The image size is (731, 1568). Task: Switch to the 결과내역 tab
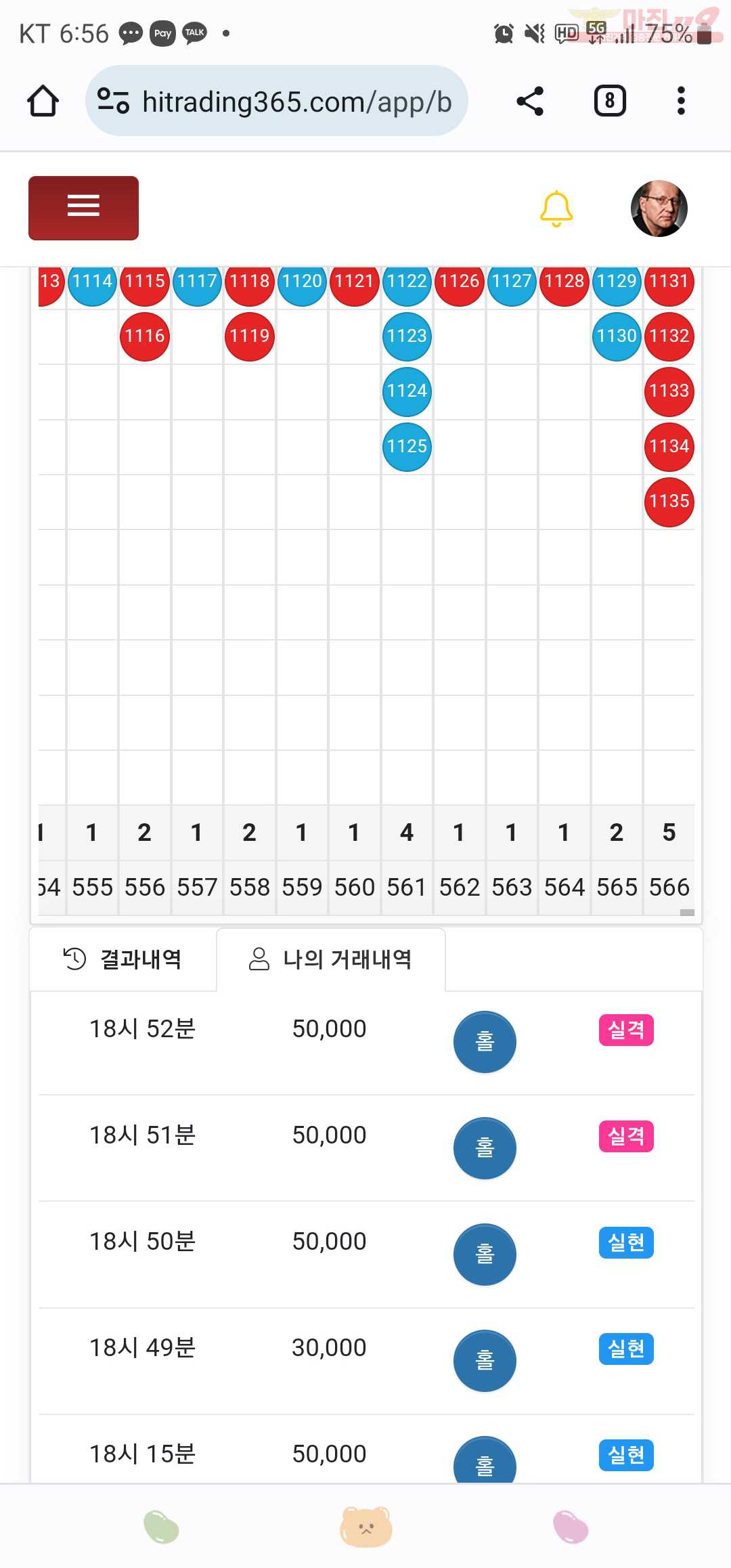pos(123,959)
